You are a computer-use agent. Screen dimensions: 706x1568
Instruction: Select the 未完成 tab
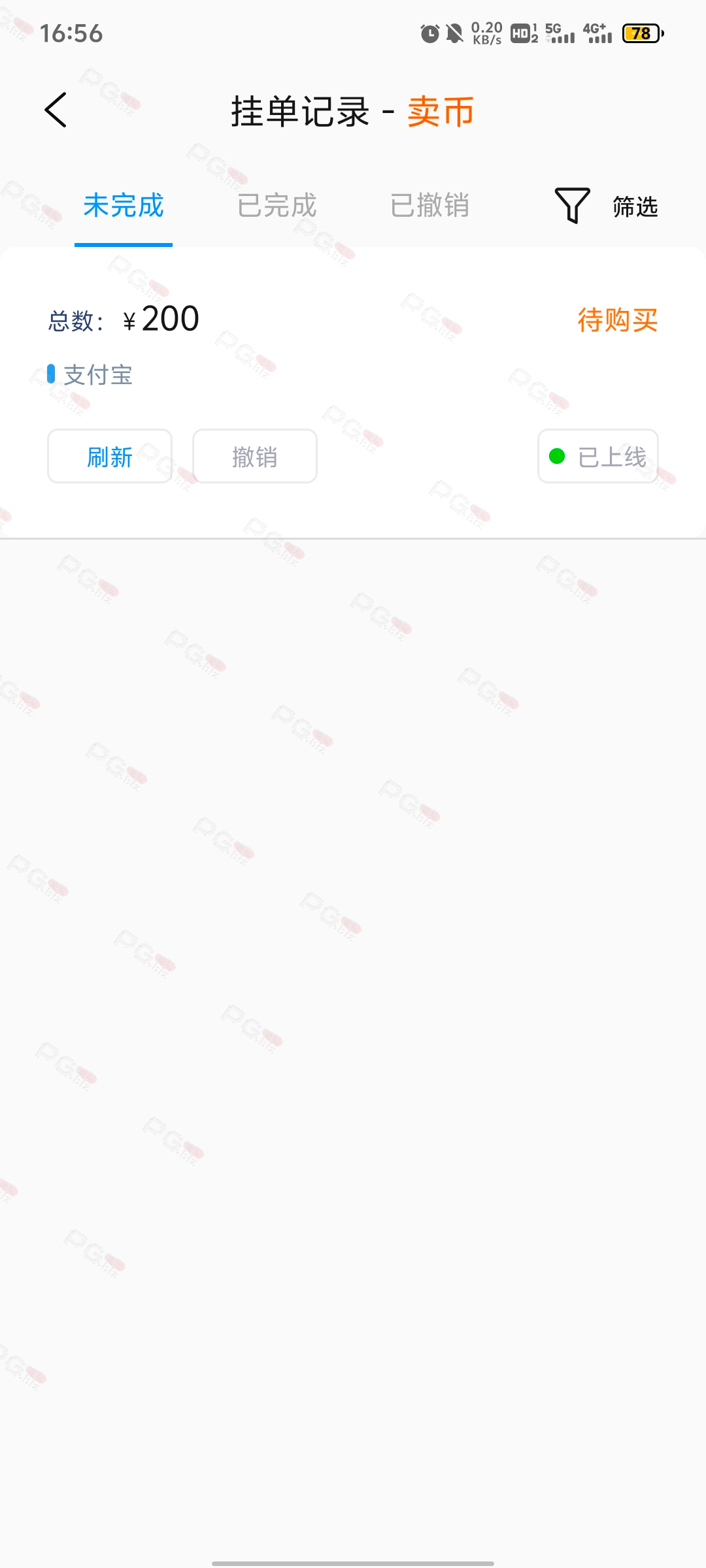[124, 206]
